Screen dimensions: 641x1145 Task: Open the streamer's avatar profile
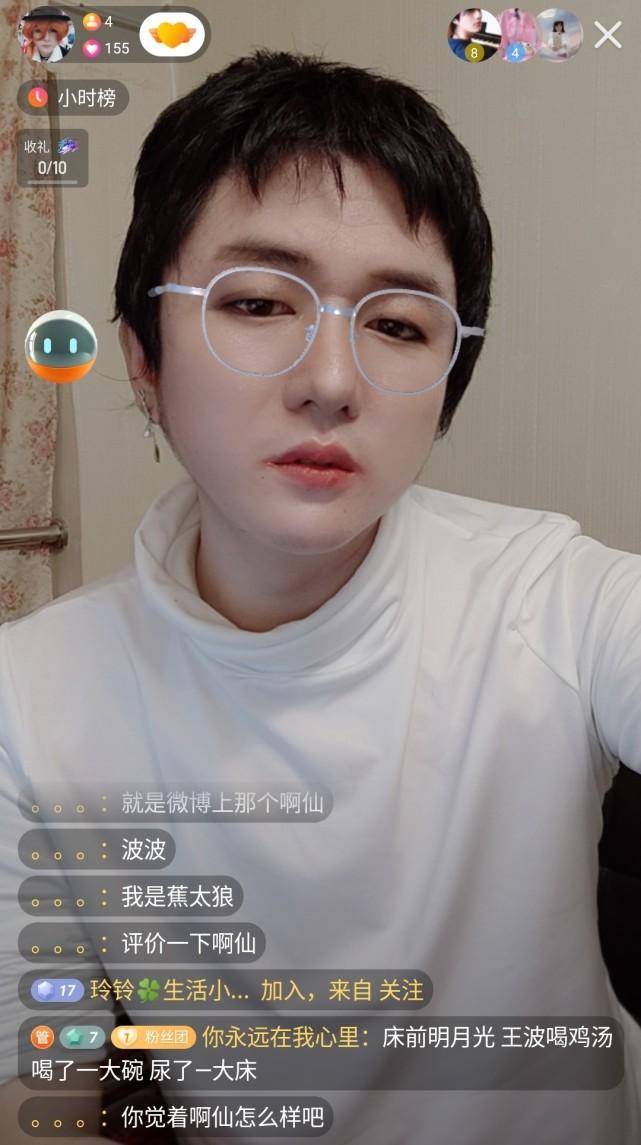click(46, 34)
